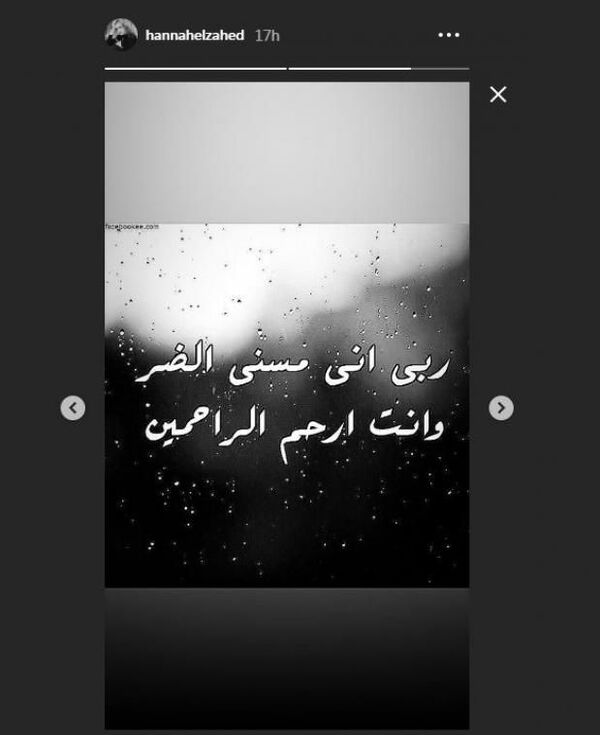Skip to the next story
This screenshot has height=735, width=600.
501,408
